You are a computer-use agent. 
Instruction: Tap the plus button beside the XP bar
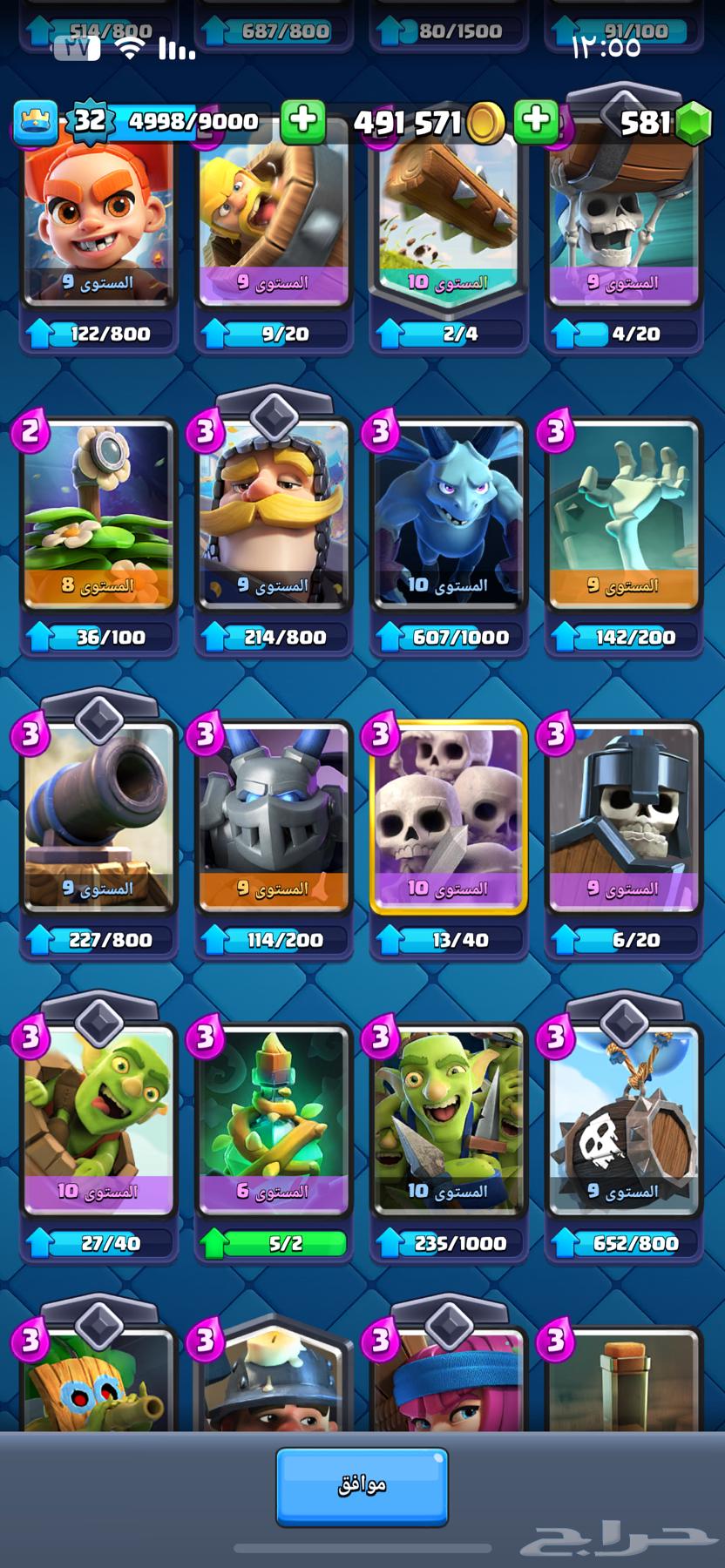click(303, 122)
